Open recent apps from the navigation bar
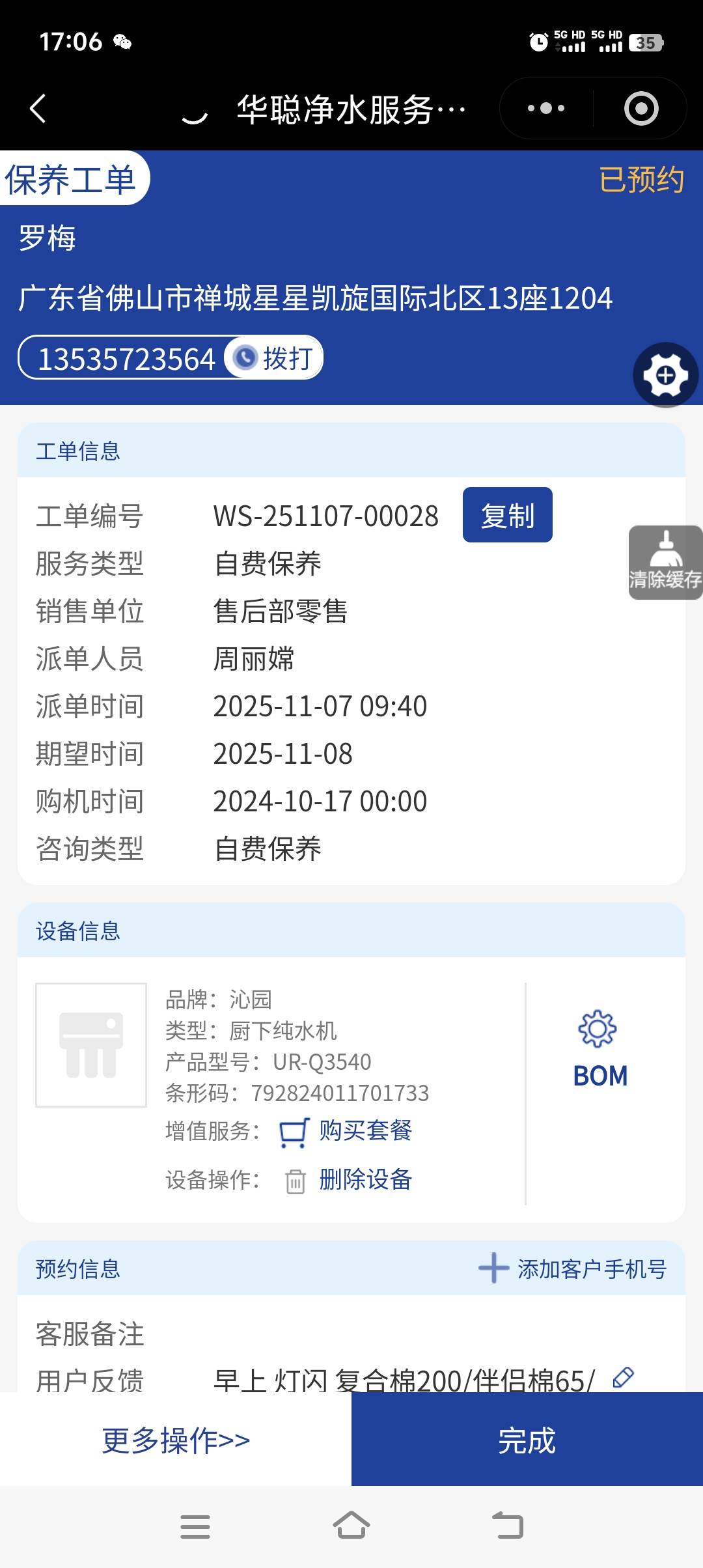703x1568 pixels. tap(195, 1526)
